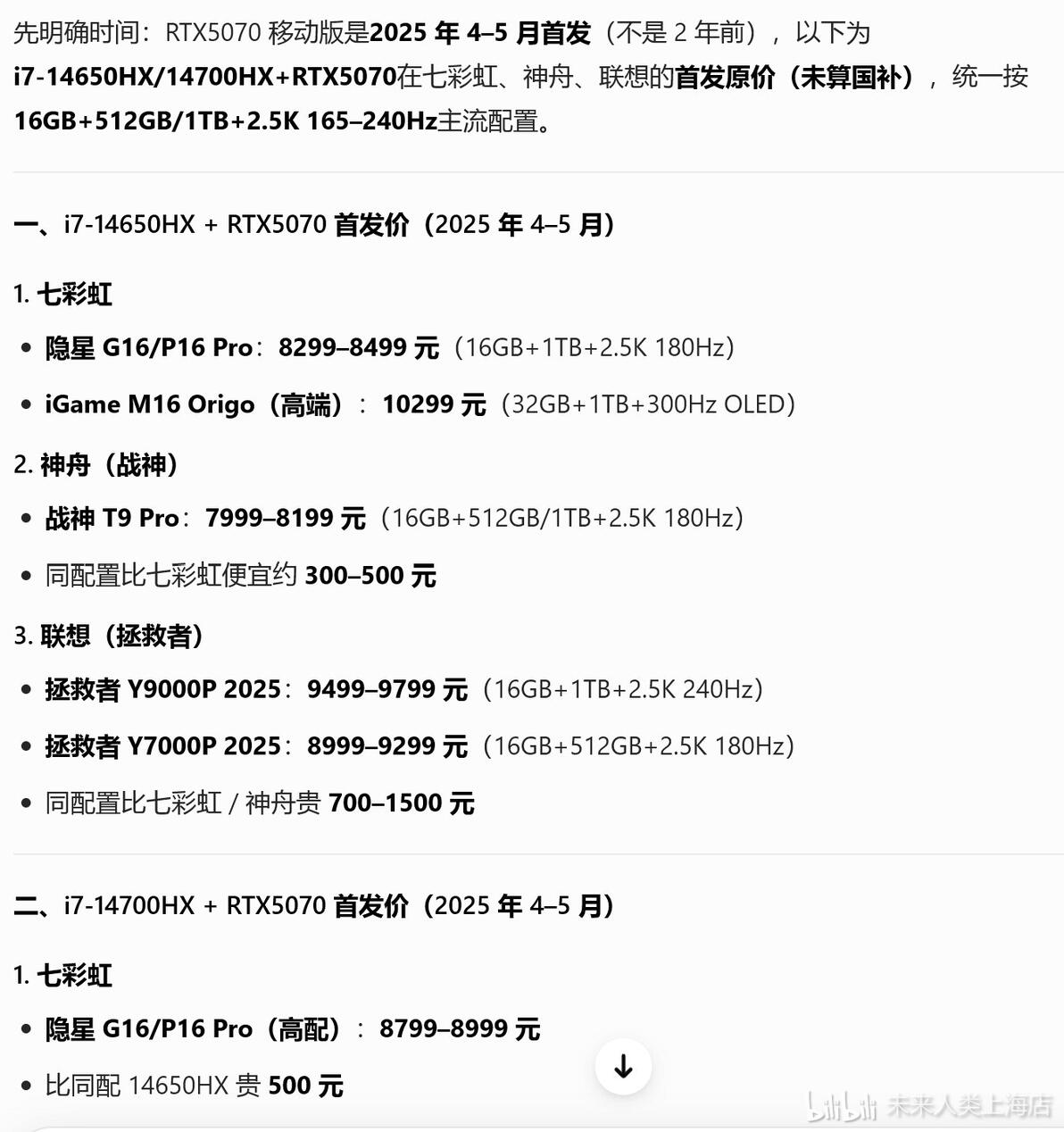Tap the down-arrow button to jump to bottom
The image size is (1064, 1132).
623,1066
